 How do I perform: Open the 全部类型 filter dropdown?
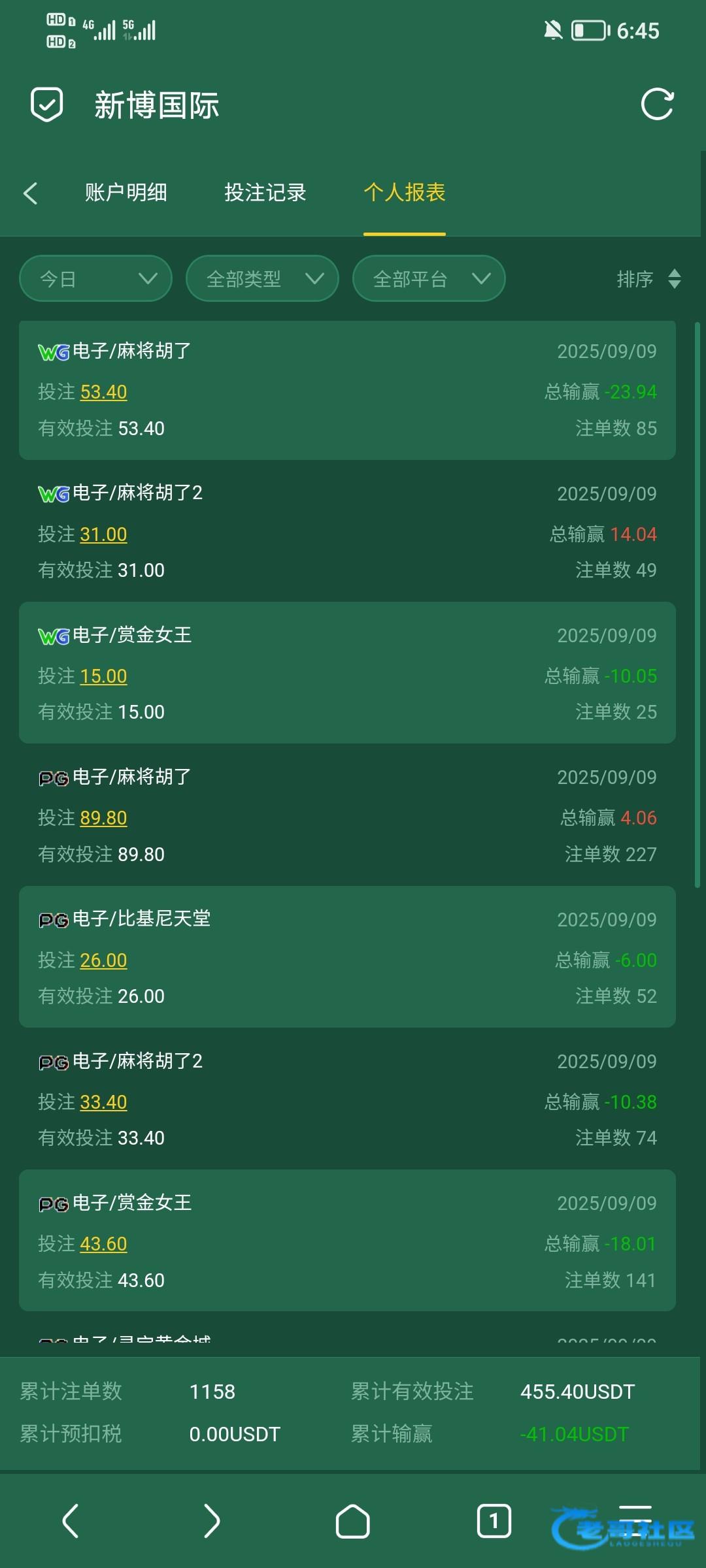click(x=262, y=279)
